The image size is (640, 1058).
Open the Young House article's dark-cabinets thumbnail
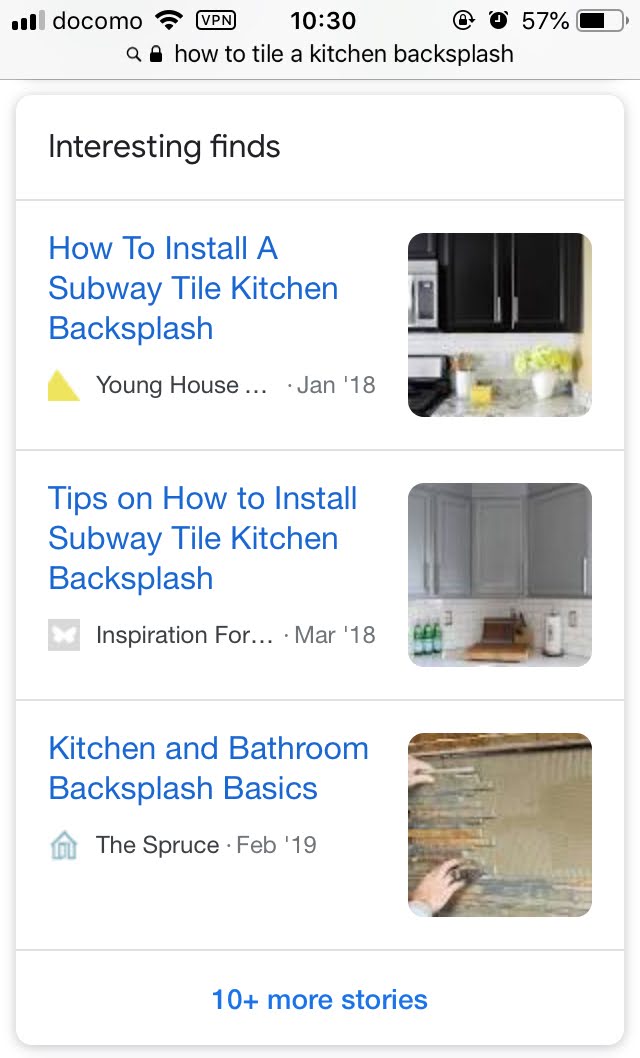pos(499,325)
